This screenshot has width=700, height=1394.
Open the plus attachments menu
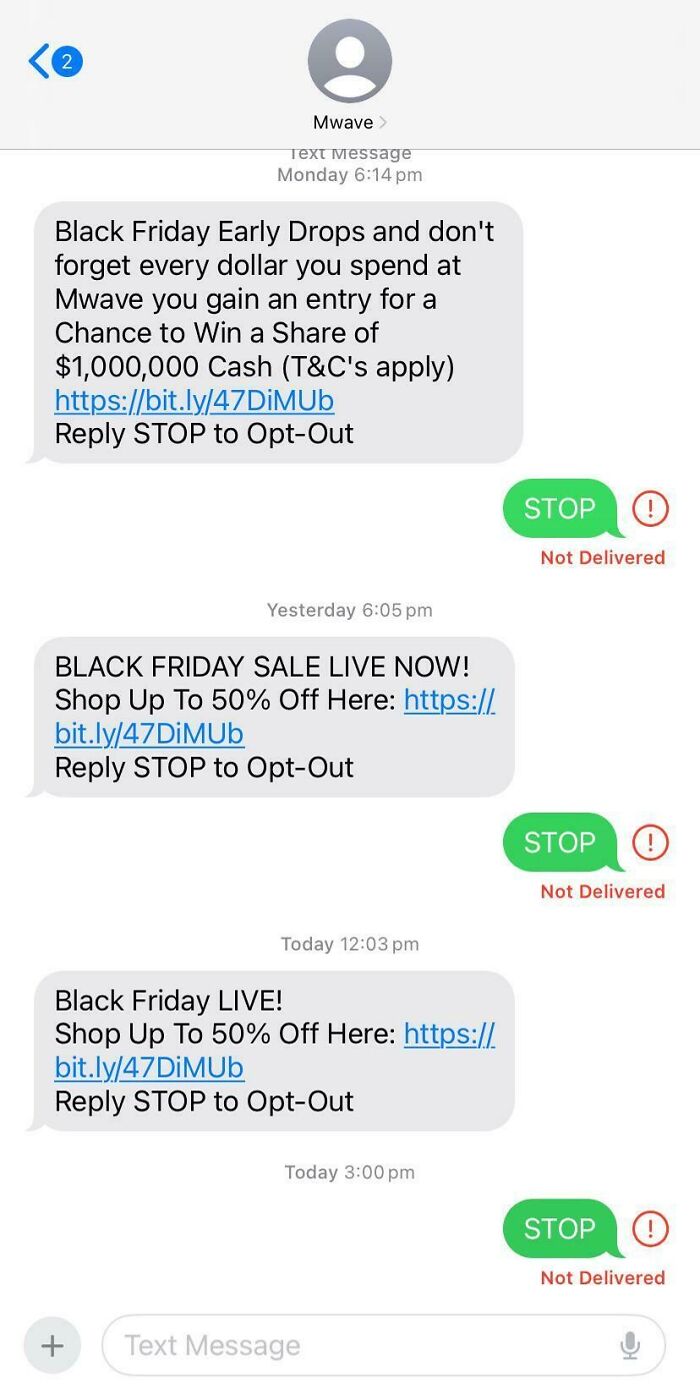coord(52,1346)
